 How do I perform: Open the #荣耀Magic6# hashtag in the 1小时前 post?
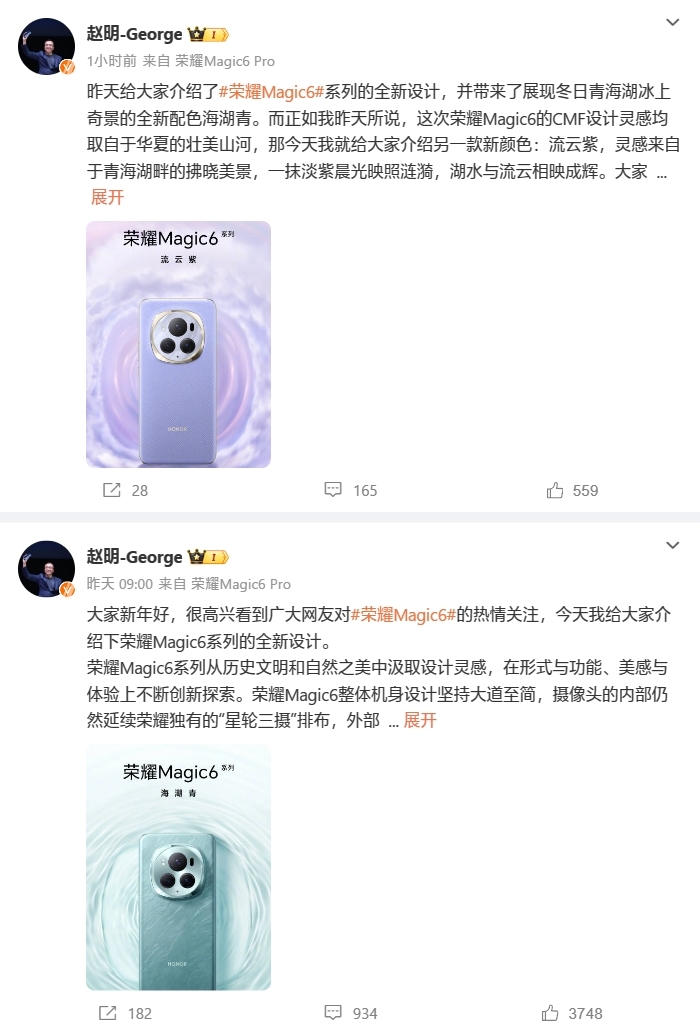click(x=272, y=91)
